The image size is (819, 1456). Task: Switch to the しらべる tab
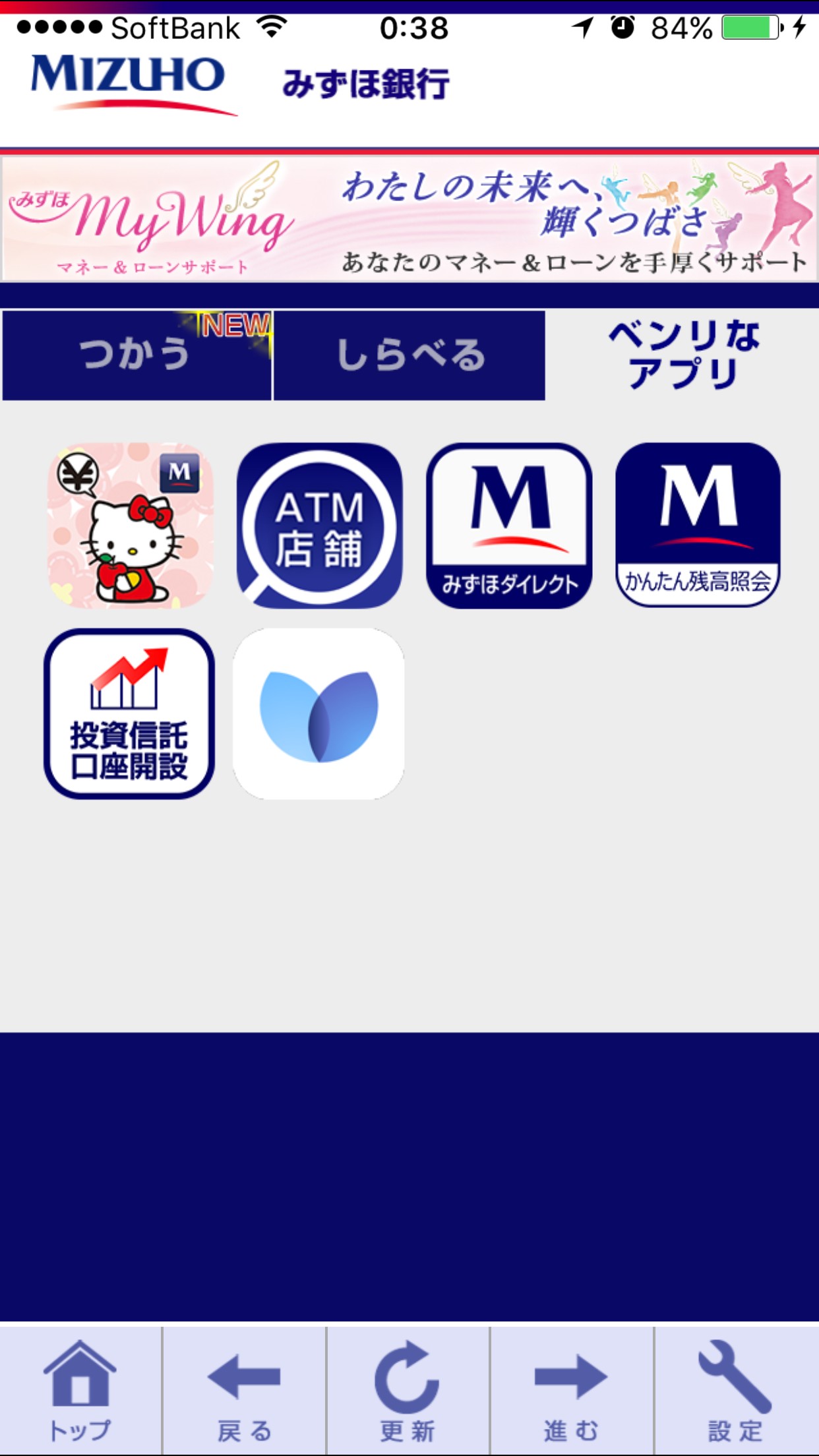tap(409, 355)
